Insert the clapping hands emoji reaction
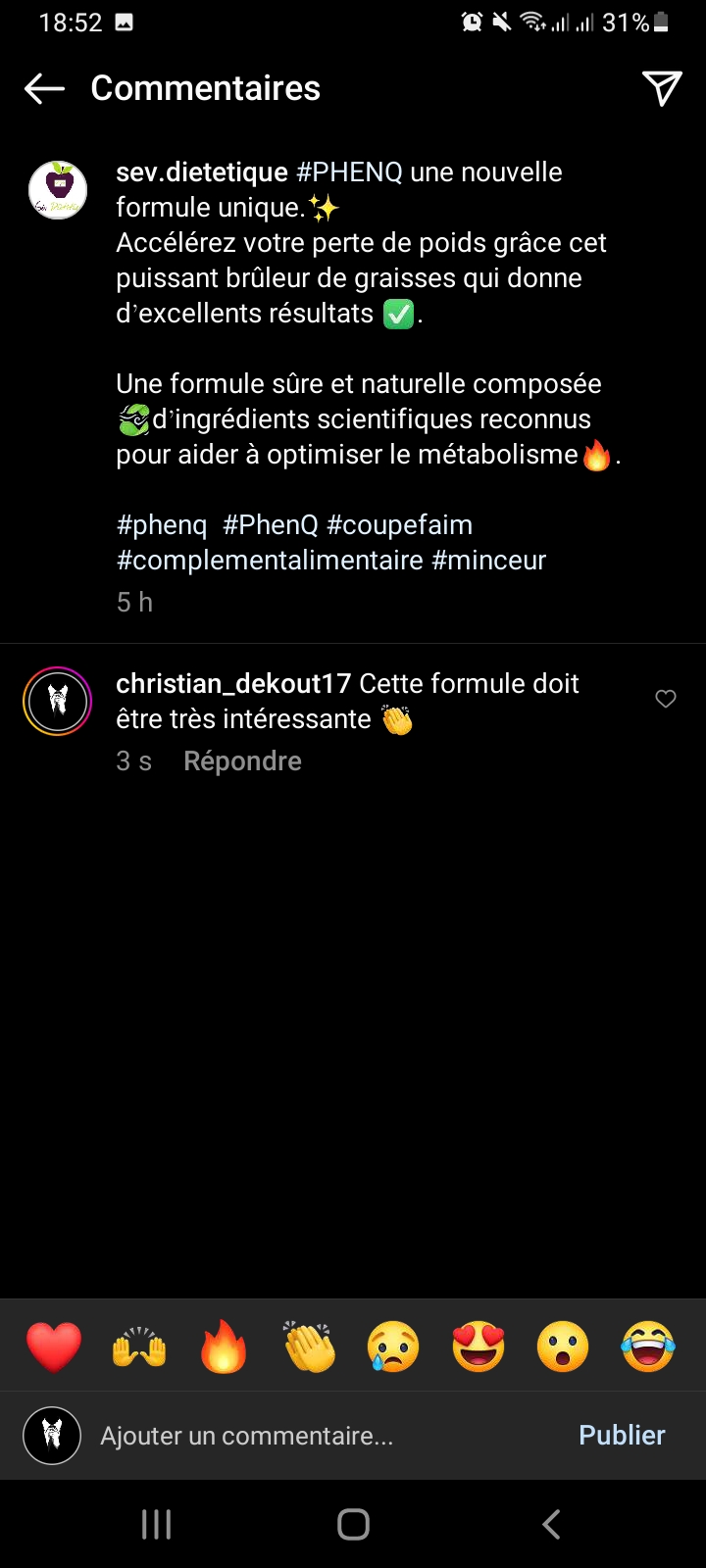Viewport: 706px width, 1568px height. [309, 1347]
